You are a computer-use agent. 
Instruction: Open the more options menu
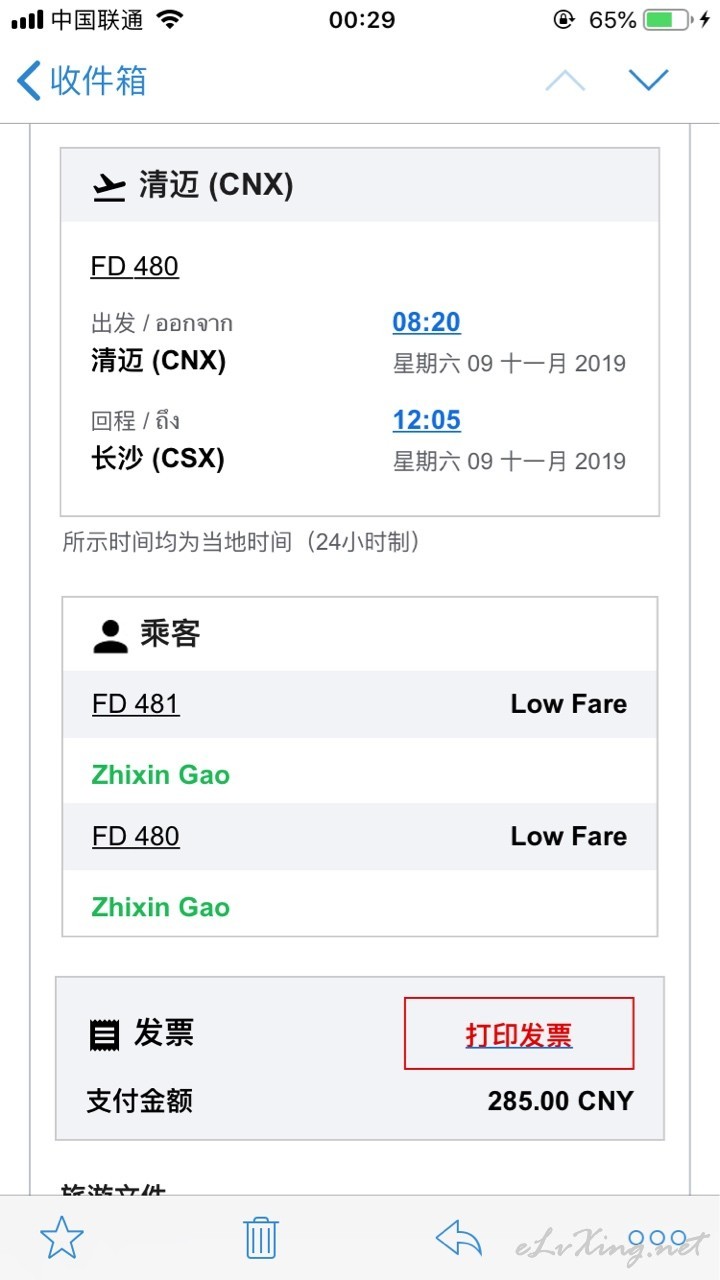[657, 1239]
